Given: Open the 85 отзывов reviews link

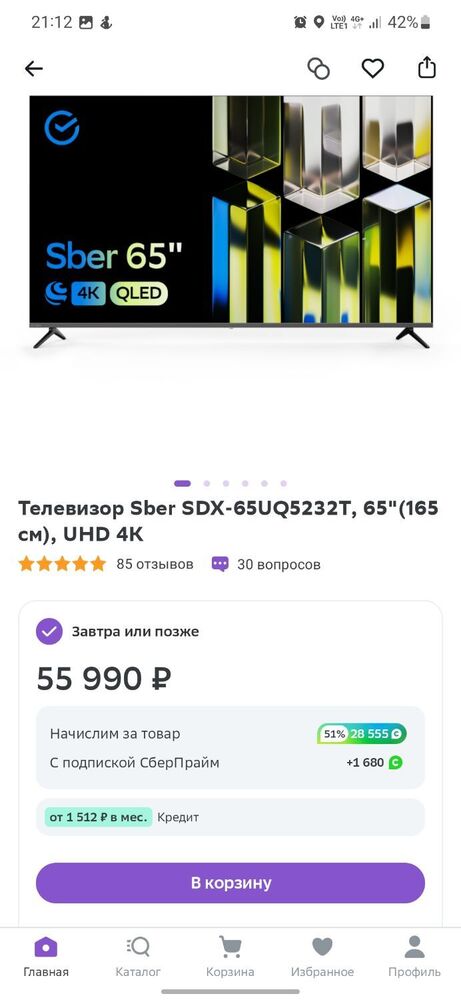Looking at the screenshot, I should (154, 564).
